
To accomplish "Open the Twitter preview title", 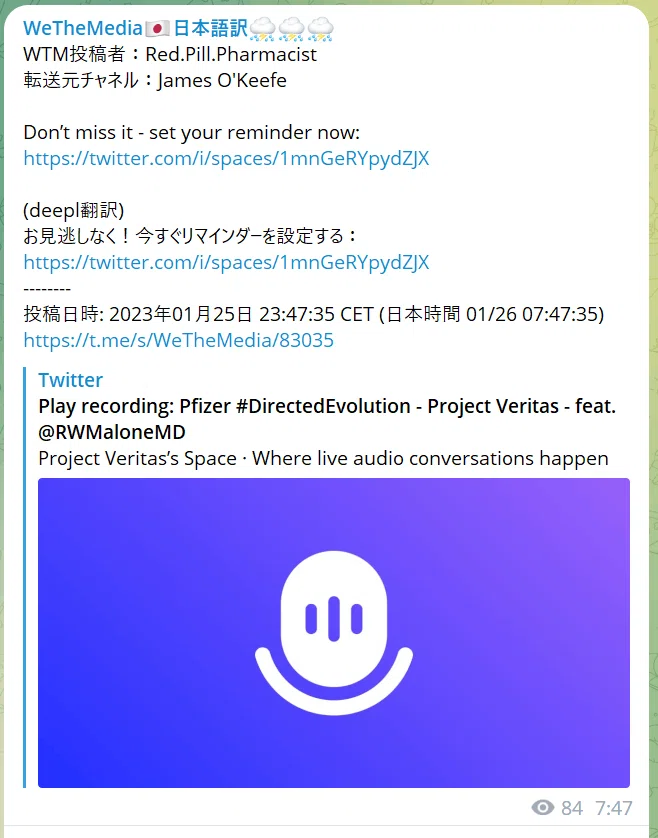I will pos(327,419).
